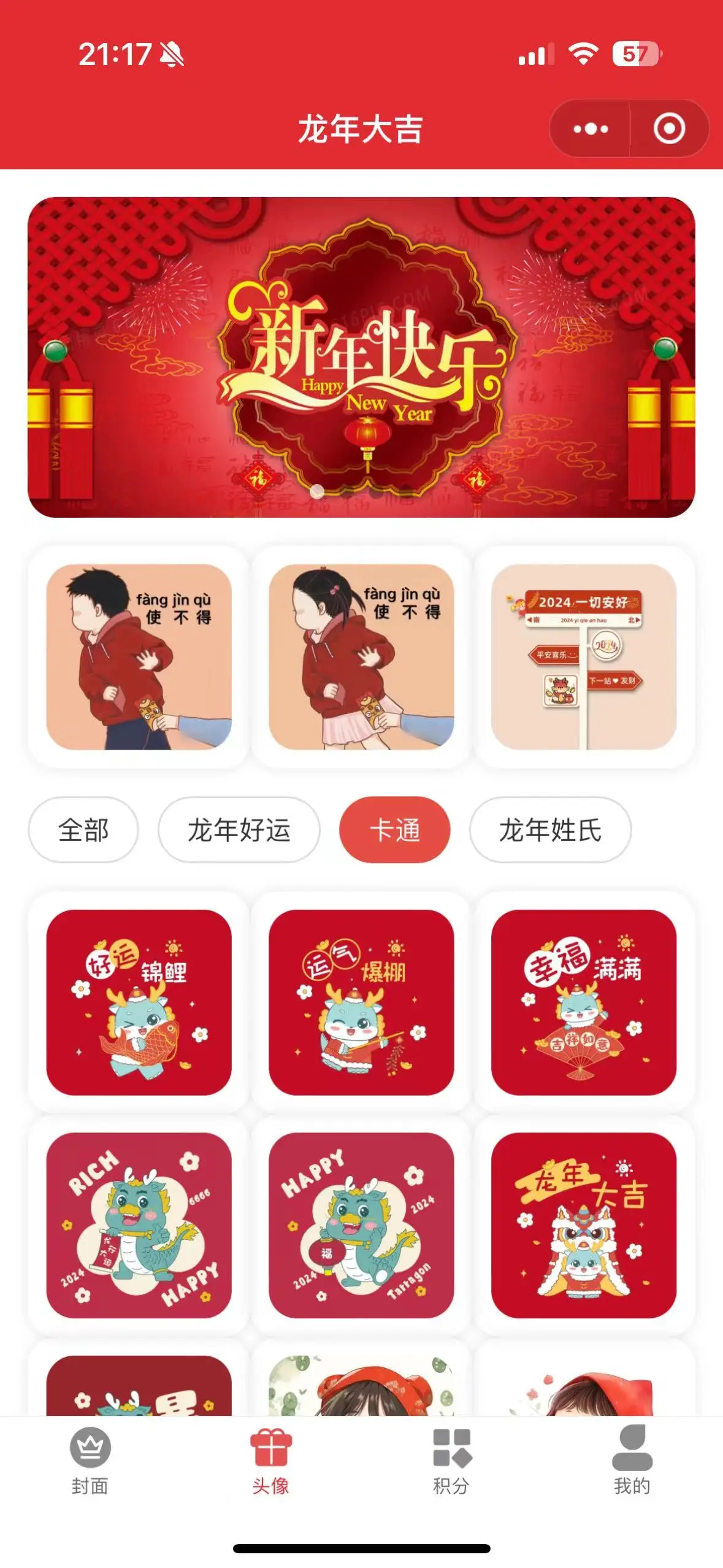The image size is (723, 1568).
Task: Open the mini program more-options menu
Action: [590, 129]
